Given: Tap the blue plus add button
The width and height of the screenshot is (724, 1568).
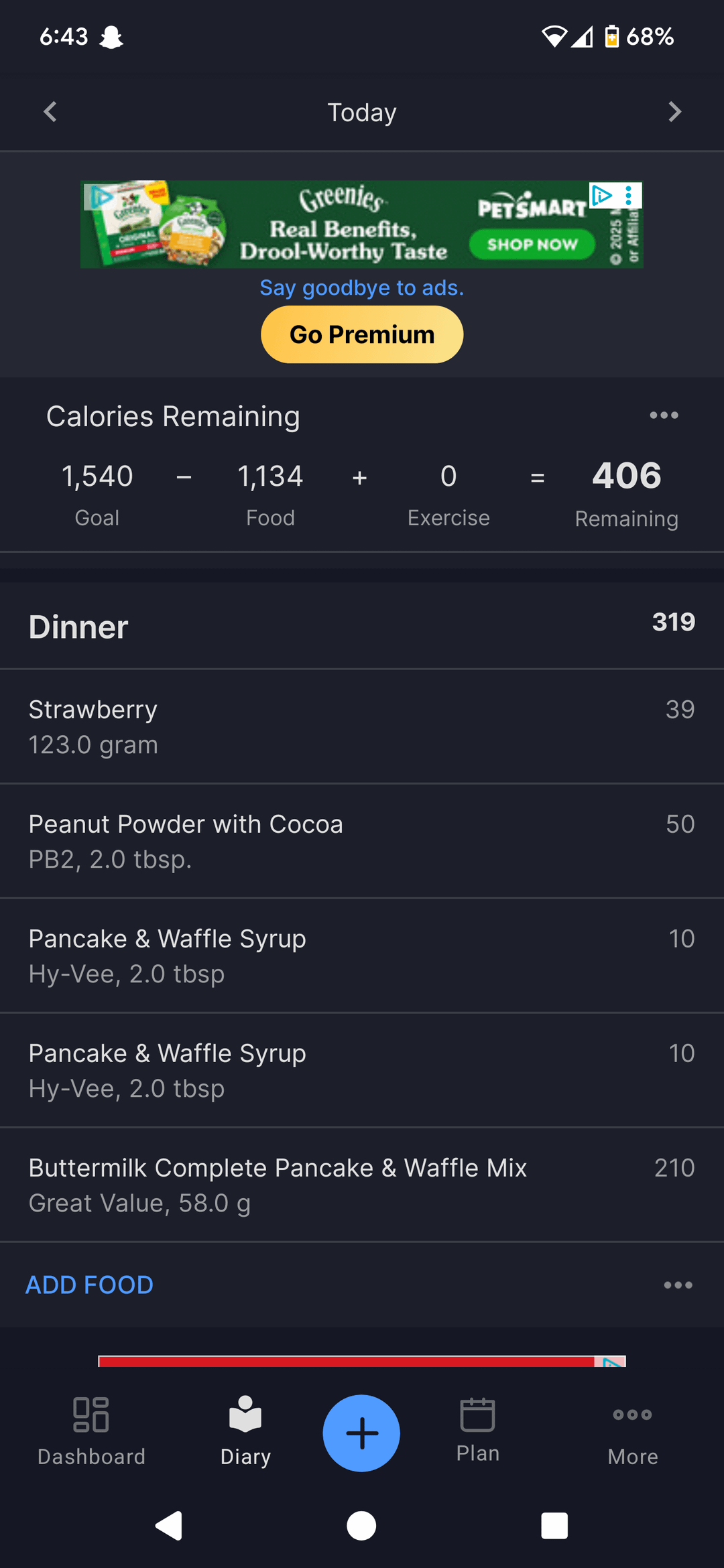Looking at the screenshot, I should [x=361, y=1433].
